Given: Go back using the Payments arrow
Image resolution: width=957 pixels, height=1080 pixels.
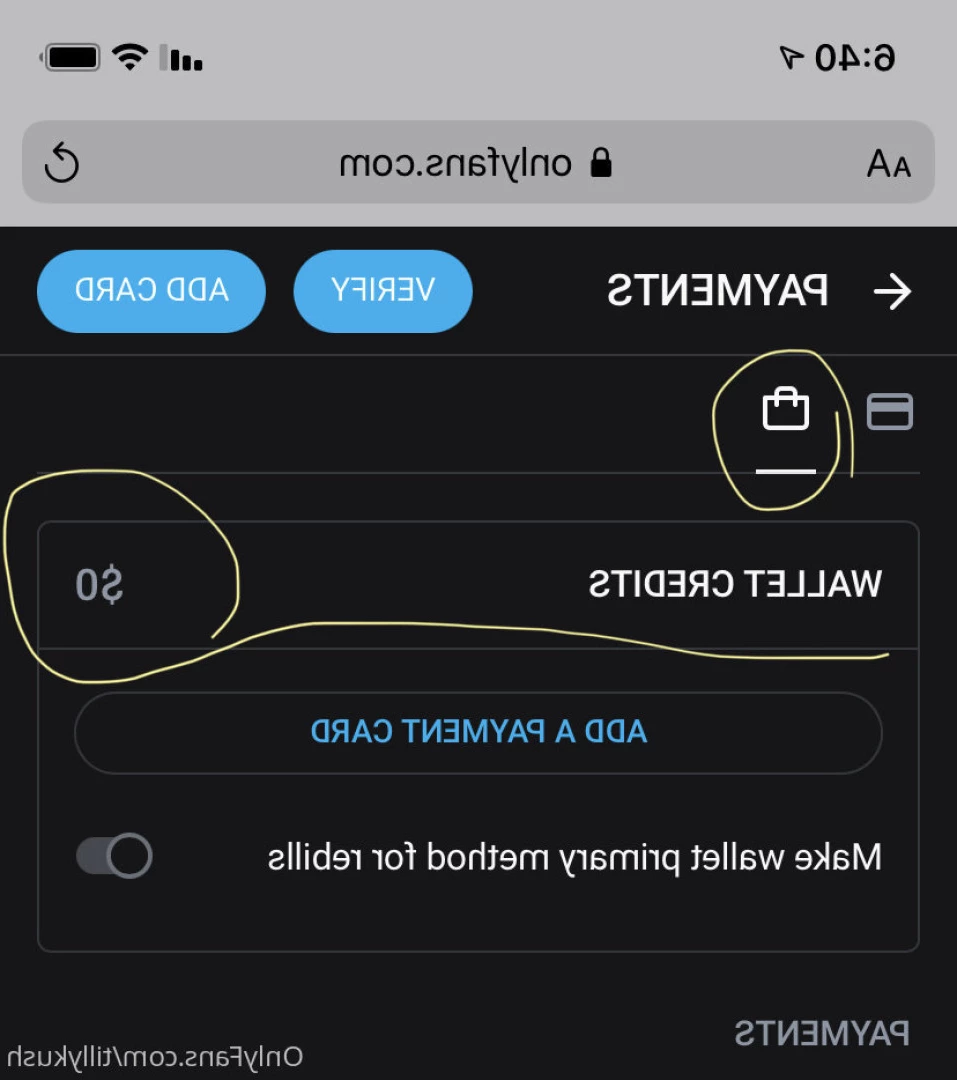Looking at the screenshot, I should [x=892, y=291].
